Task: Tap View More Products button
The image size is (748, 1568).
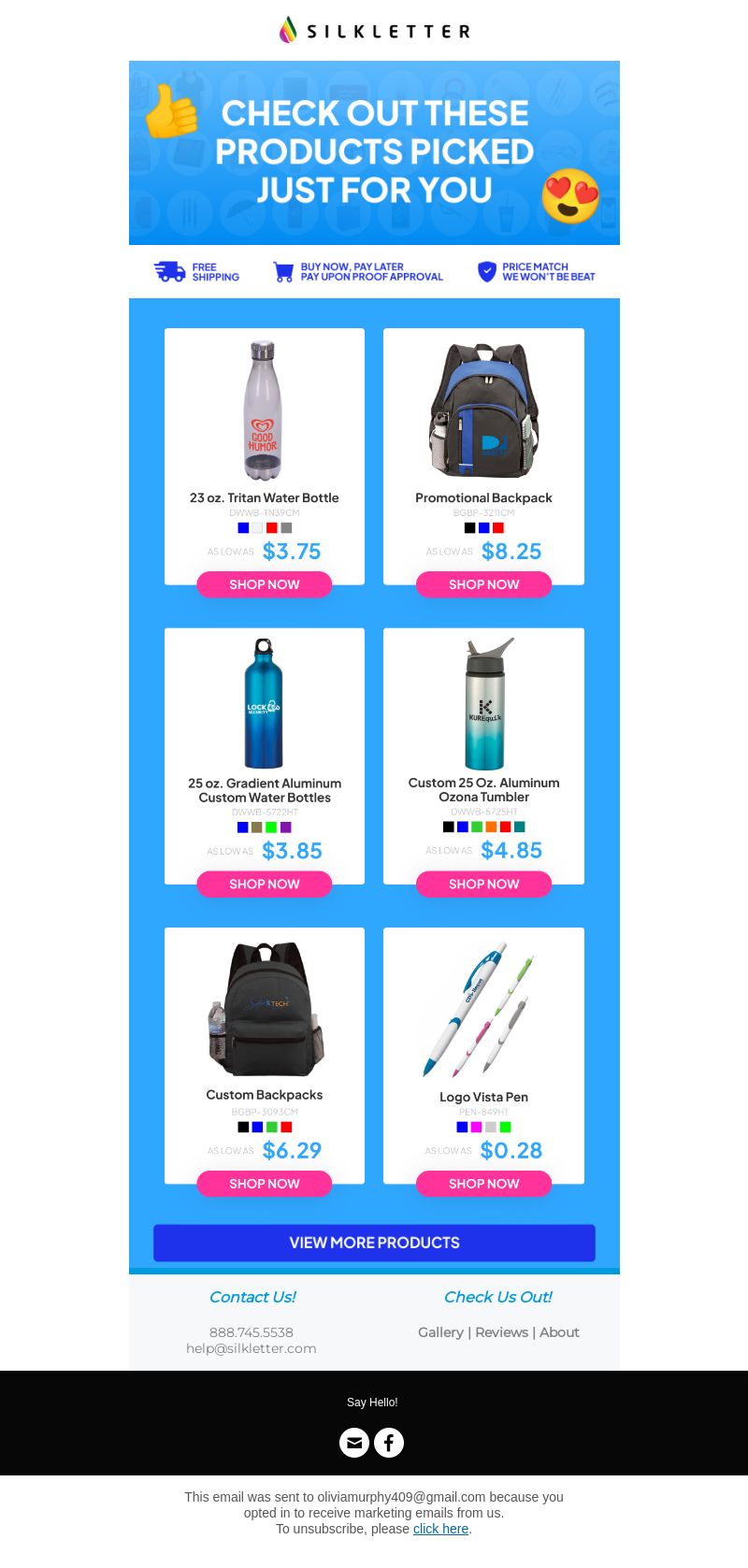Action: coord(374,1243)
